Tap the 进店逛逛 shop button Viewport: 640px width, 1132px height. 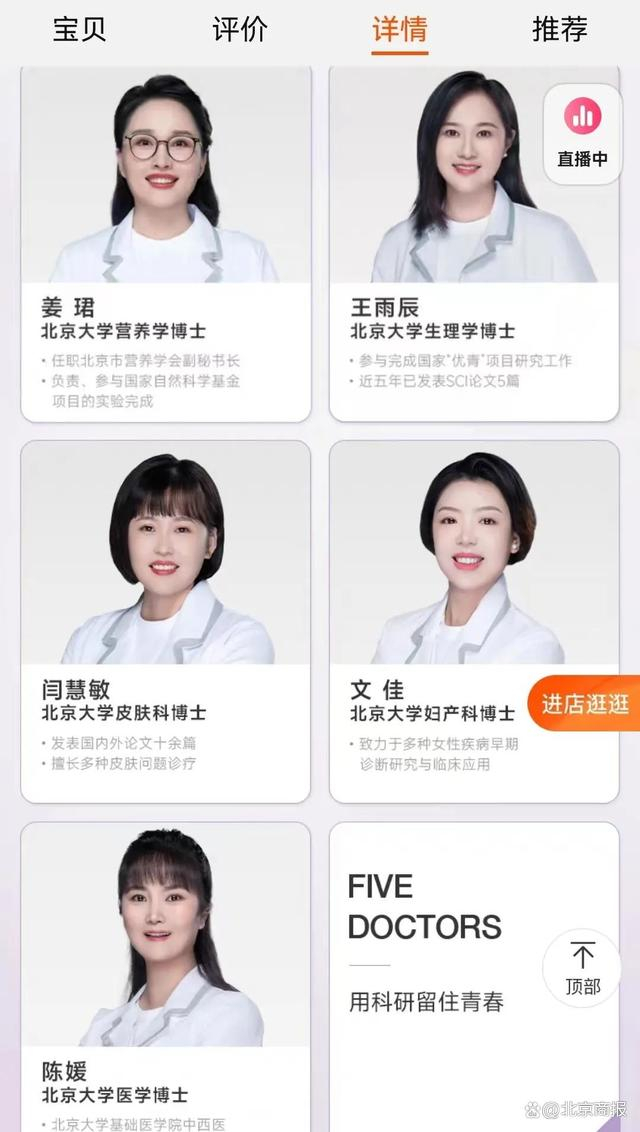click(x=584, y=703)
